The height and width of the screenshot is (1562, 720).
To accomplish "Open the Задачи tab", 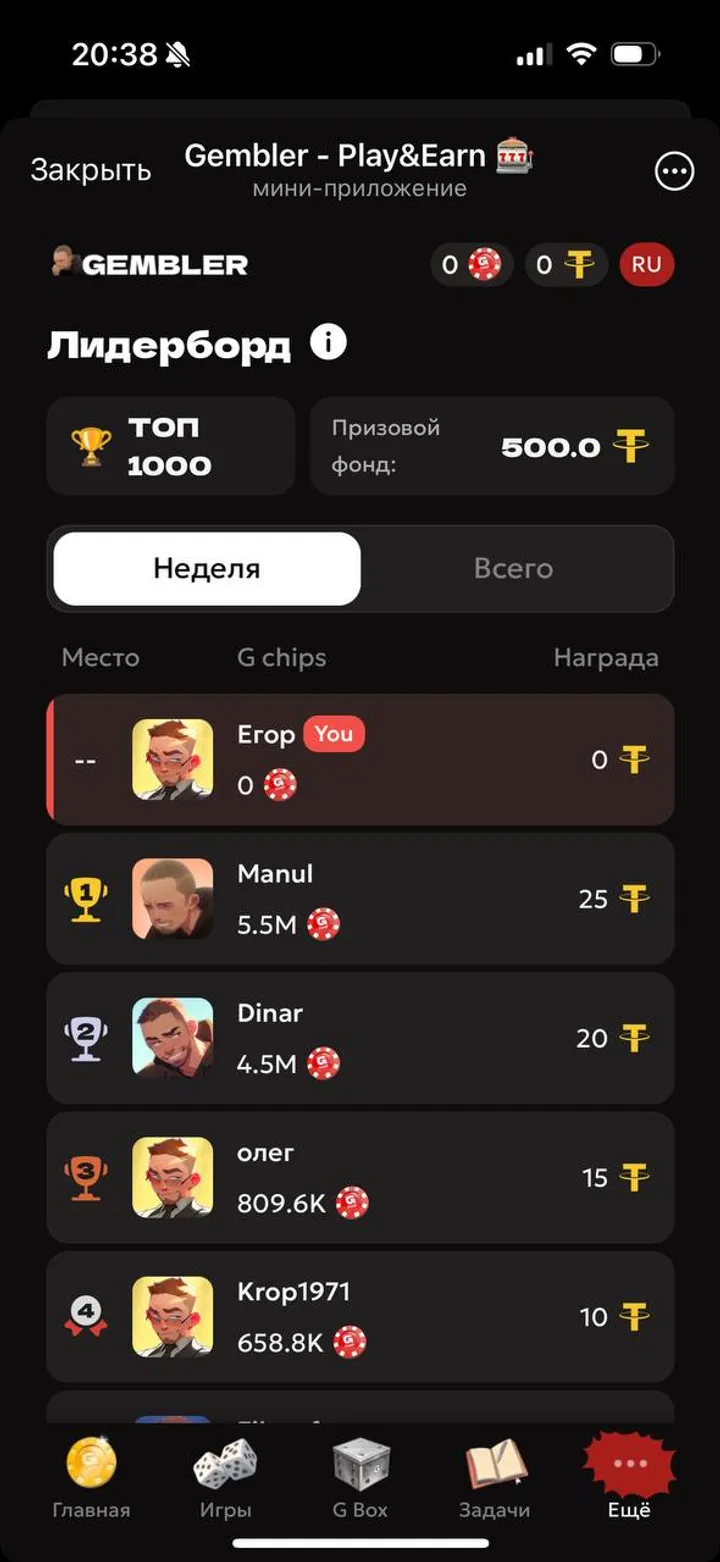I will point(494,1479).
